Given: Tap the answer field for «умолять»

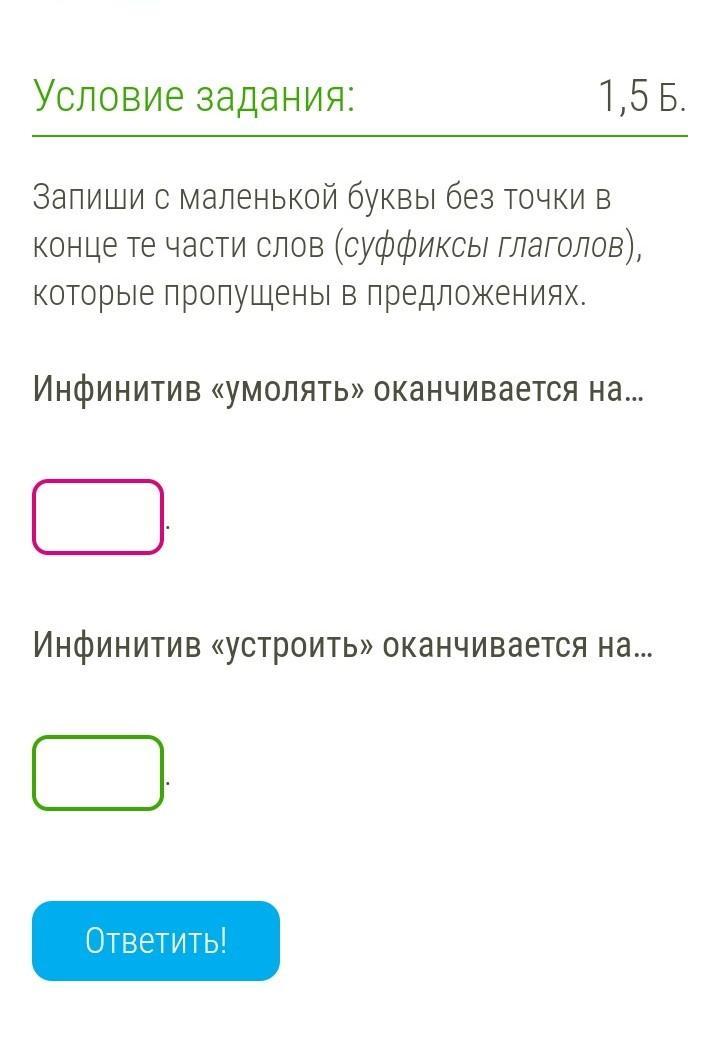Looking at the screenshot, I should (x=98, y=517).
